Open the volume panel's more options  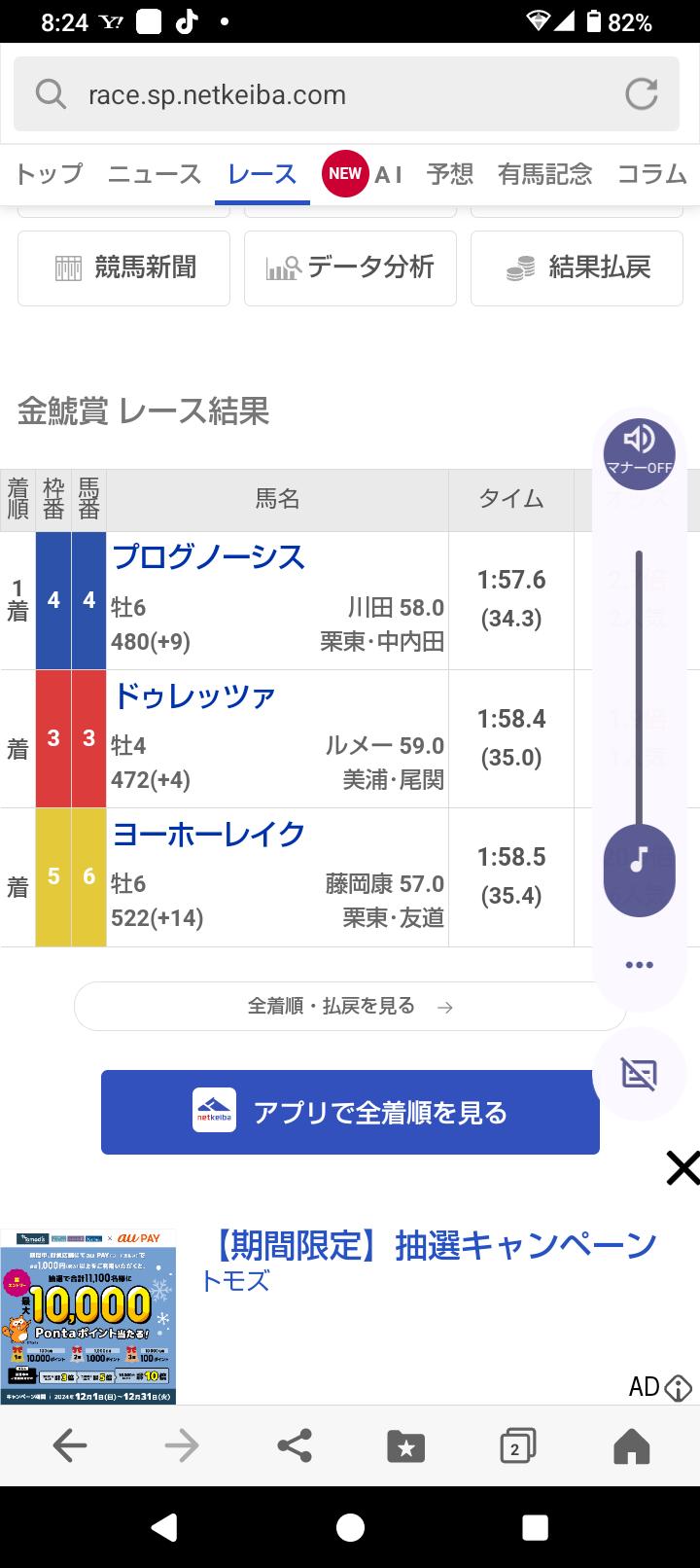639,965
